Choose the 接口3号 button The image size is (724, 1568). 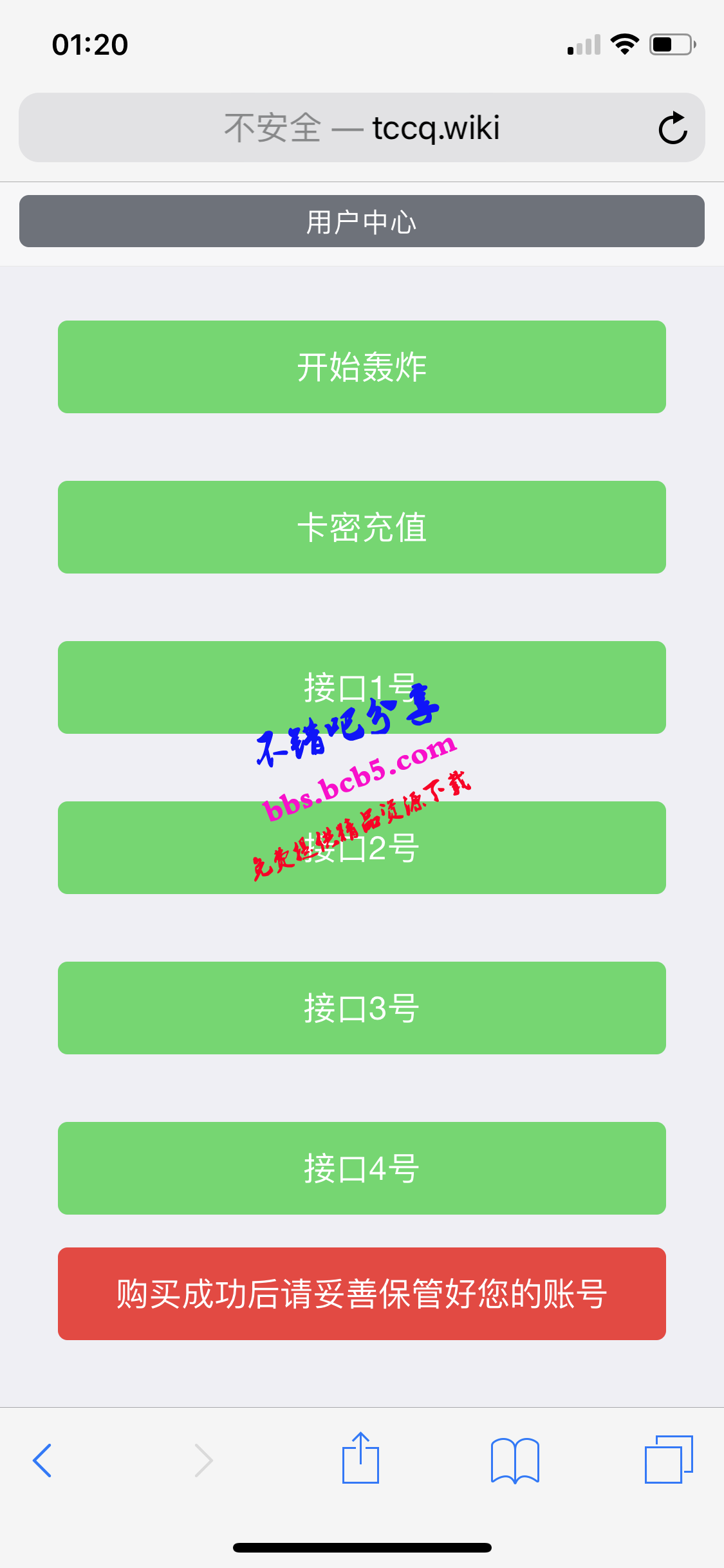[362, 1008]
